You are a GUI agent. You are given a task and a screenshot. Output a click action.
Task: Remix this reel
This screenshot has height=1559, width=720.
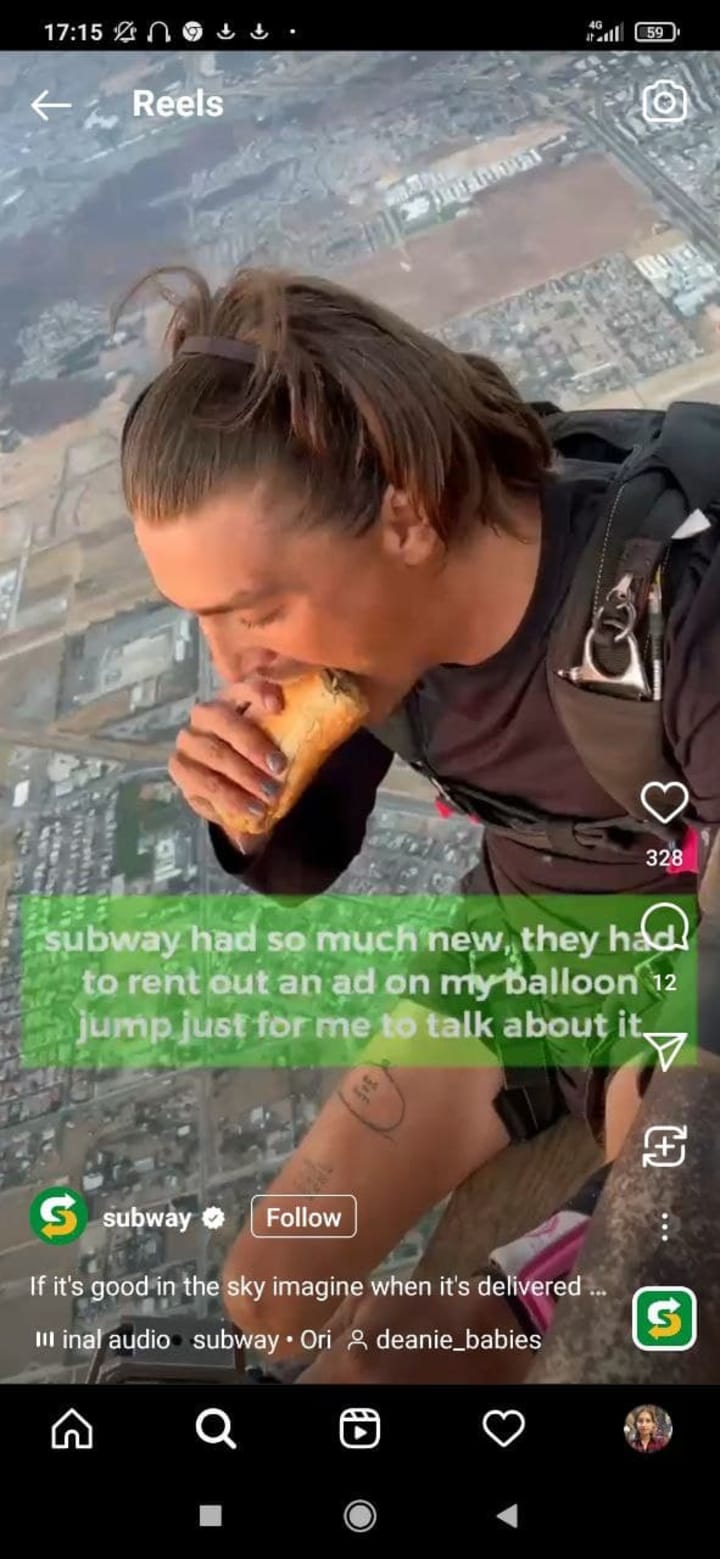(664, 1146)
